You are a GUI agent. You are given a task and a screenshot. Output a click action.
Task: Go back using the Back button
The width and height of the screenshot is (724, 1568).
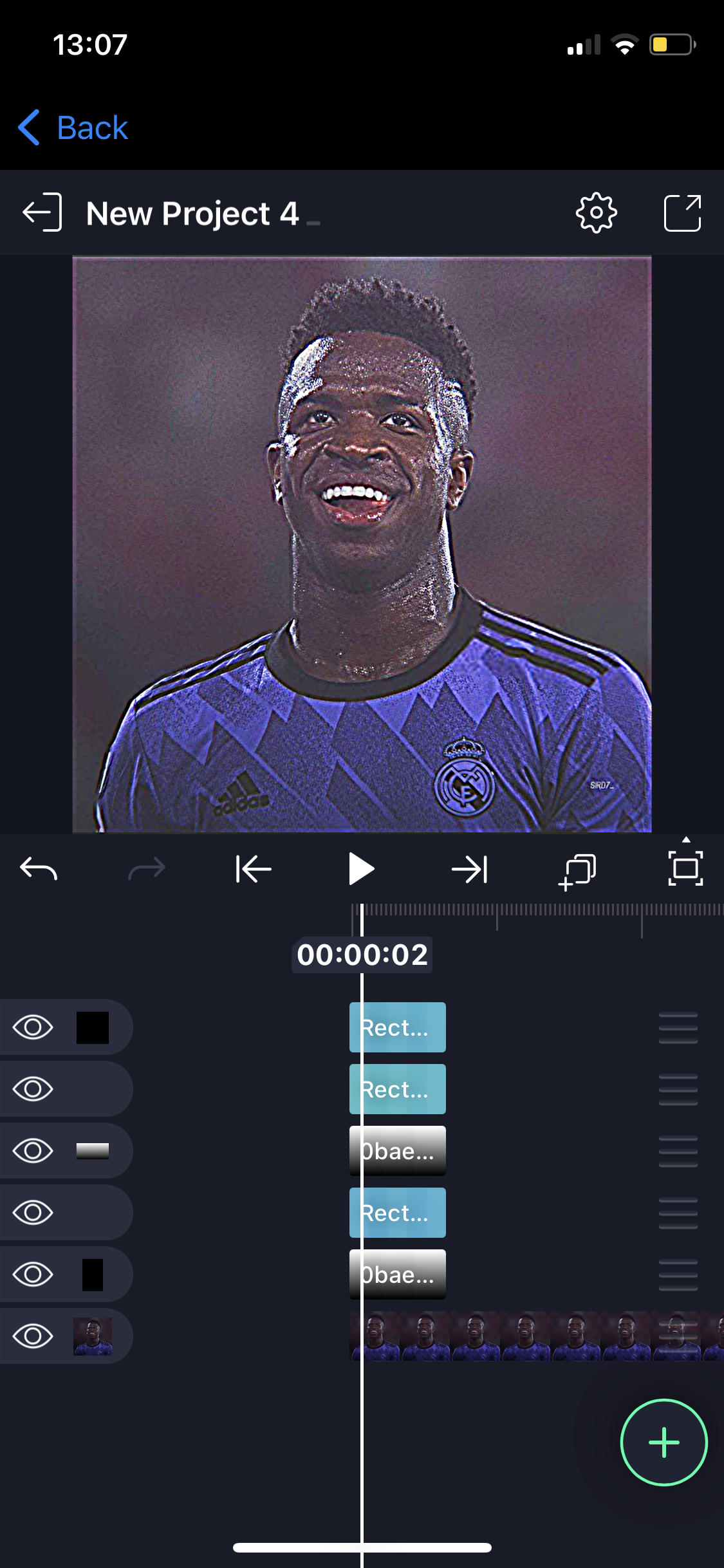coord(74,127)
